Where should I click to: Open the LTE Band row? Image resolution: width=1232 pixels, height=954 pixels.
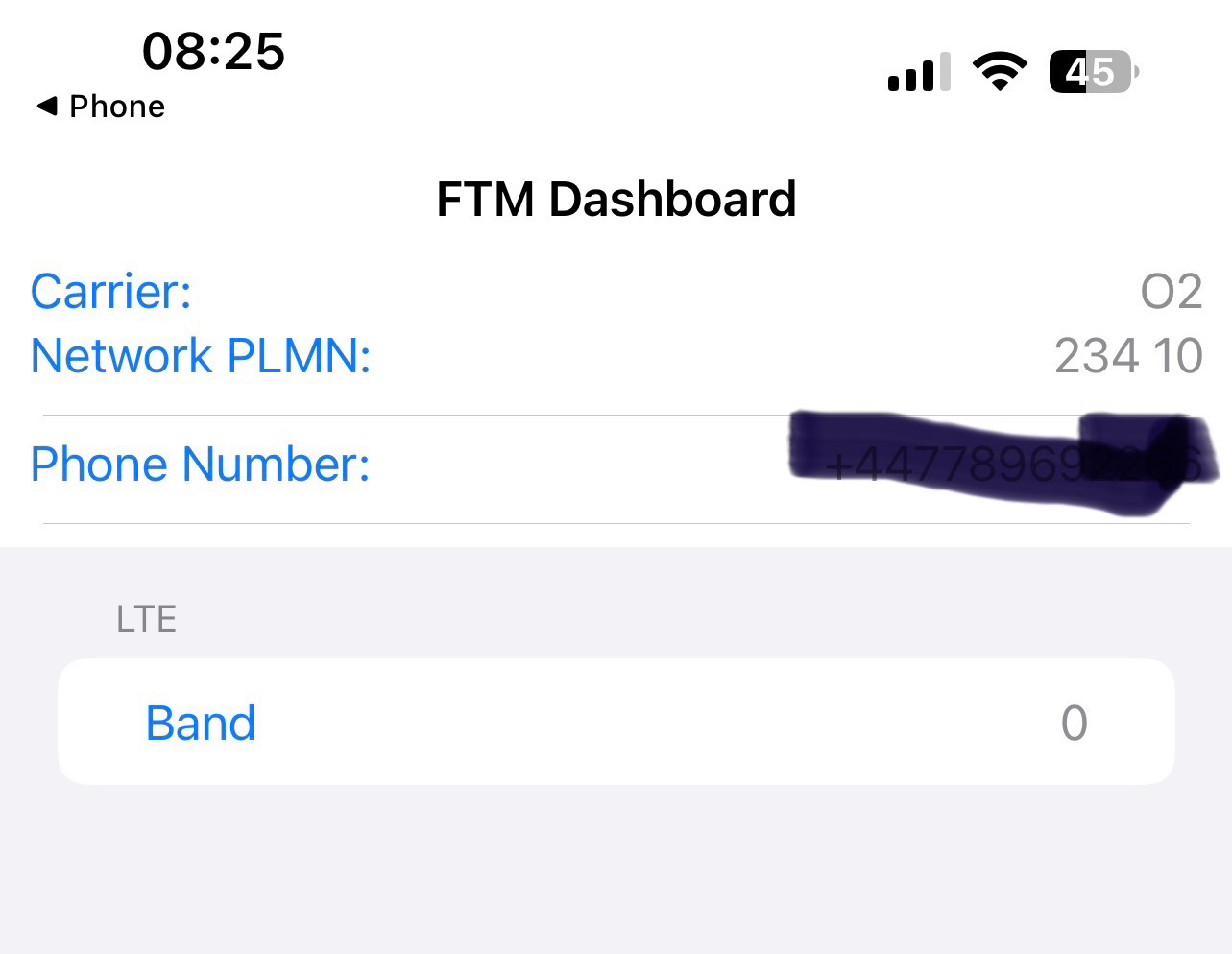coord(616,722)
